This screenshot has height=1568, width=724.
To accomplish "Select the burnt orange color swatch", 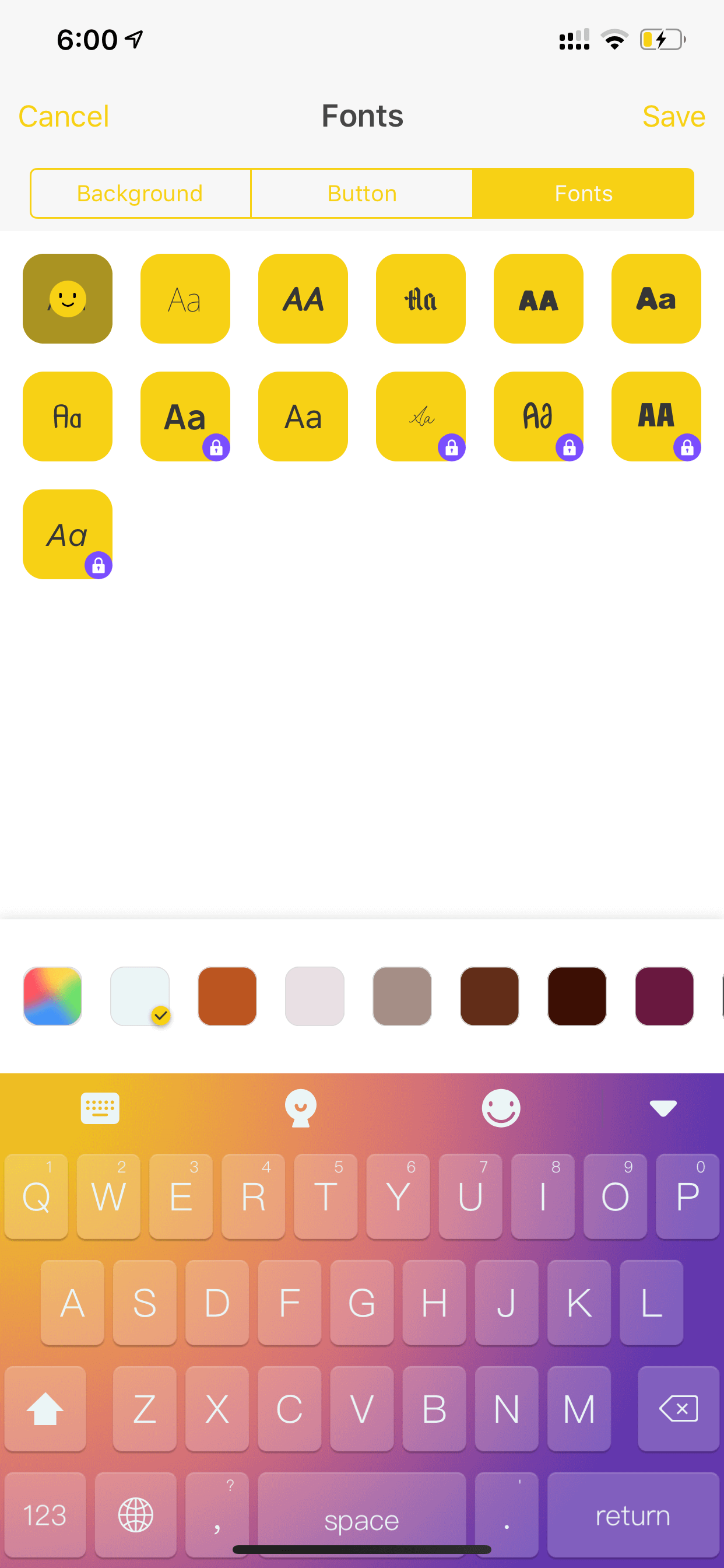I will tap(227, 996).
